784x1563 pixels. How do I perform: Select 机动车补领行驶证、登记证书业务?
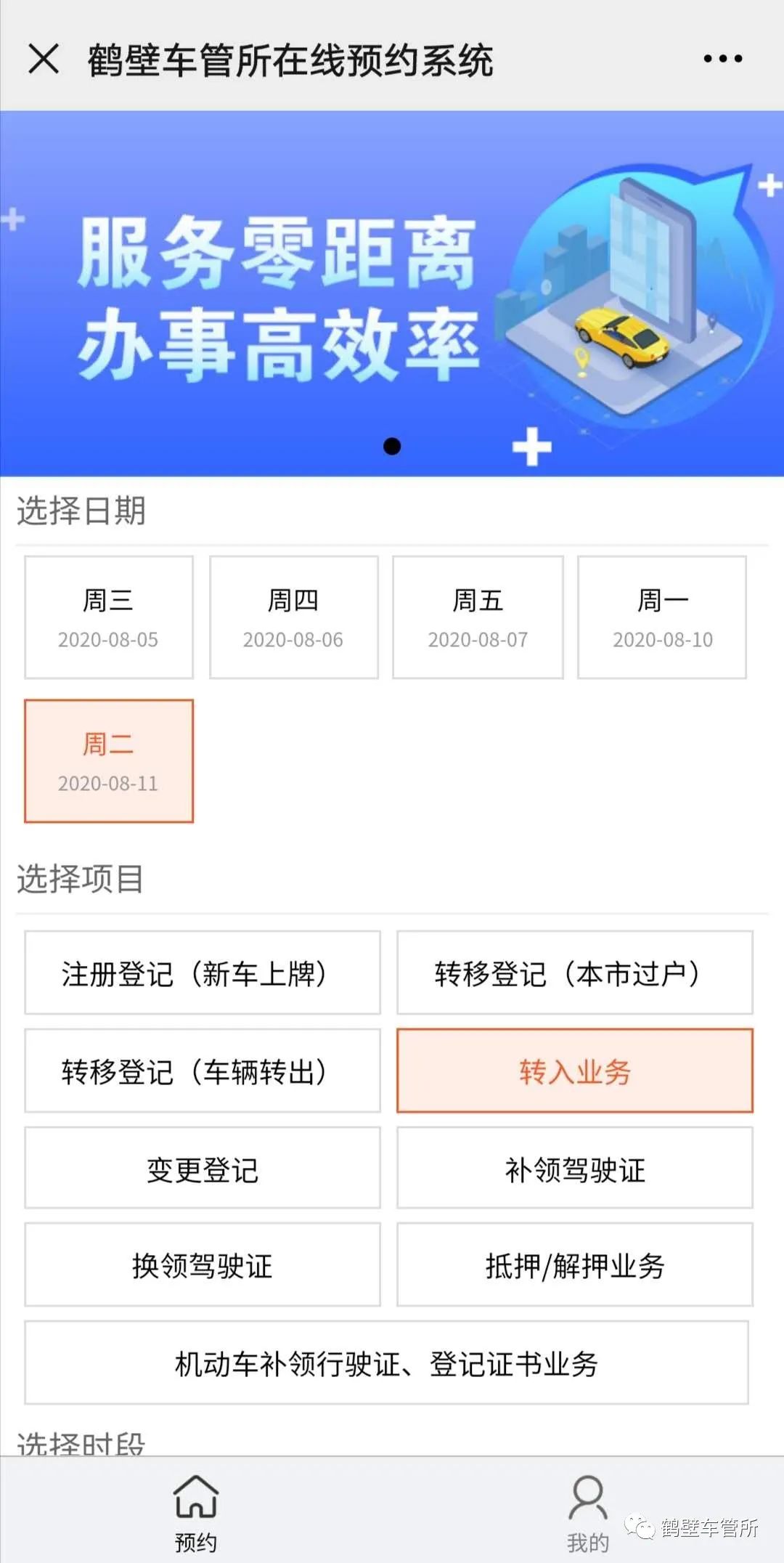coord(386,1363)
